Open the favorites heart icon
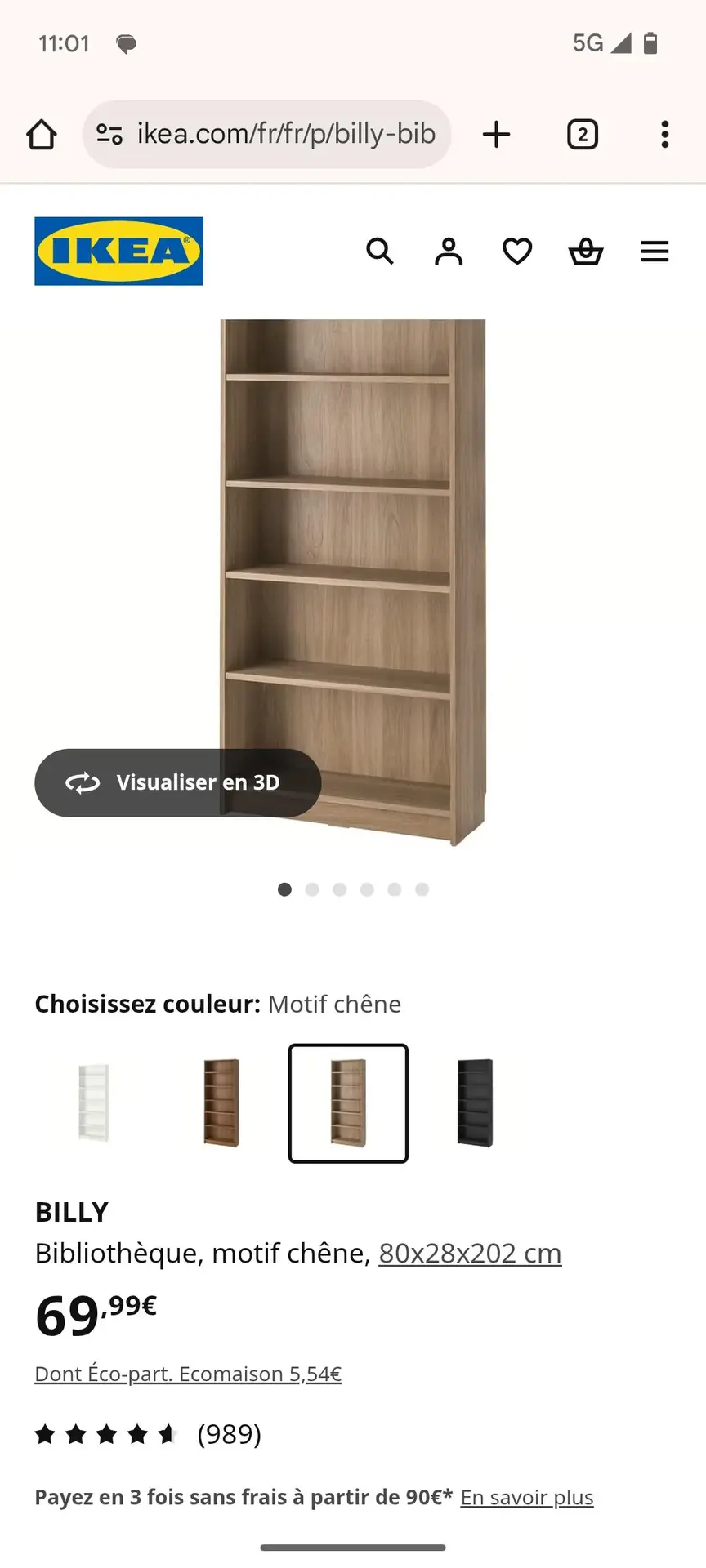 click(516, 252)
